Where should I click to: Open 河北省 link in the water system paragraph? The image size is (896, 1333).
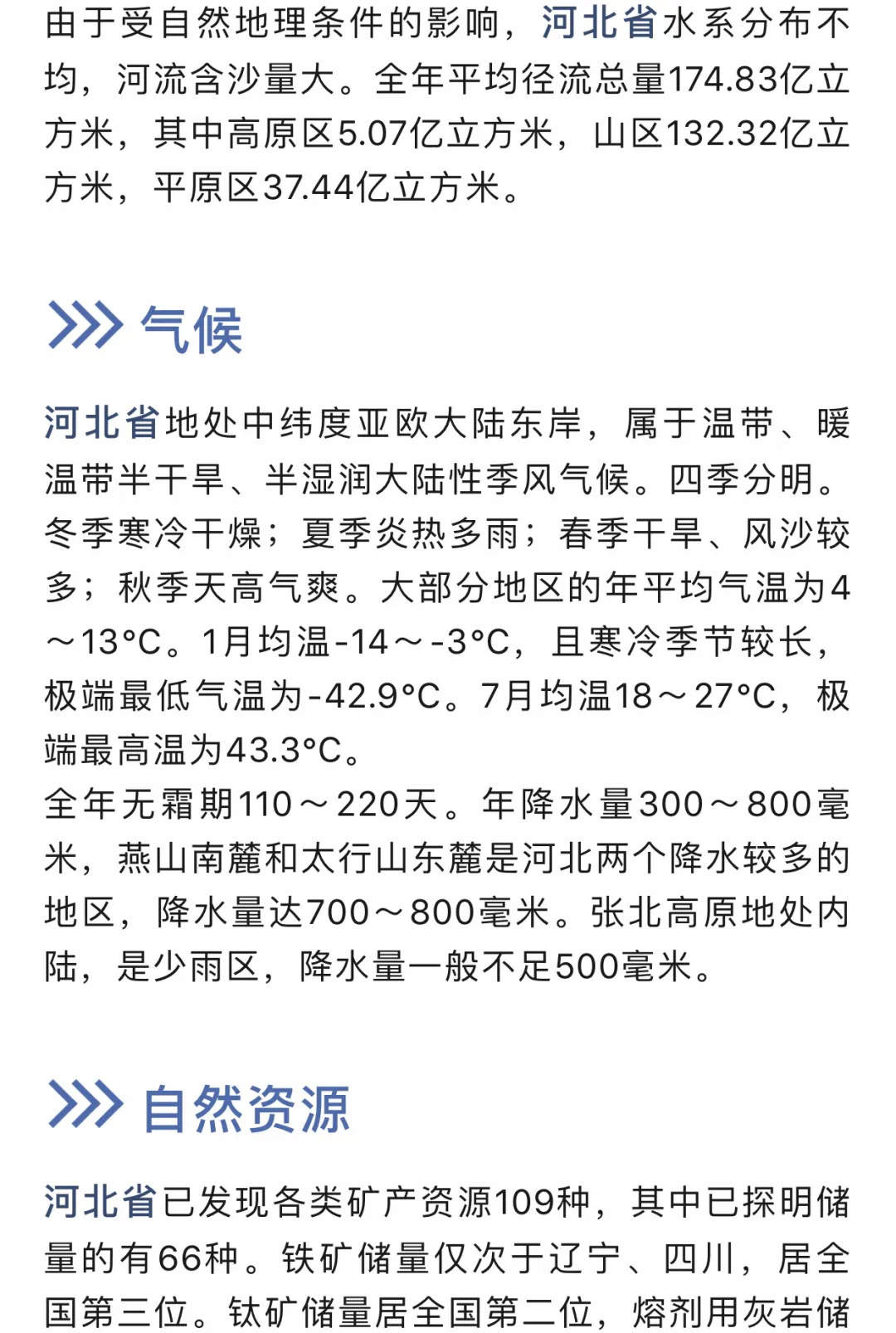pyautogui.click(x=600, y=24)
